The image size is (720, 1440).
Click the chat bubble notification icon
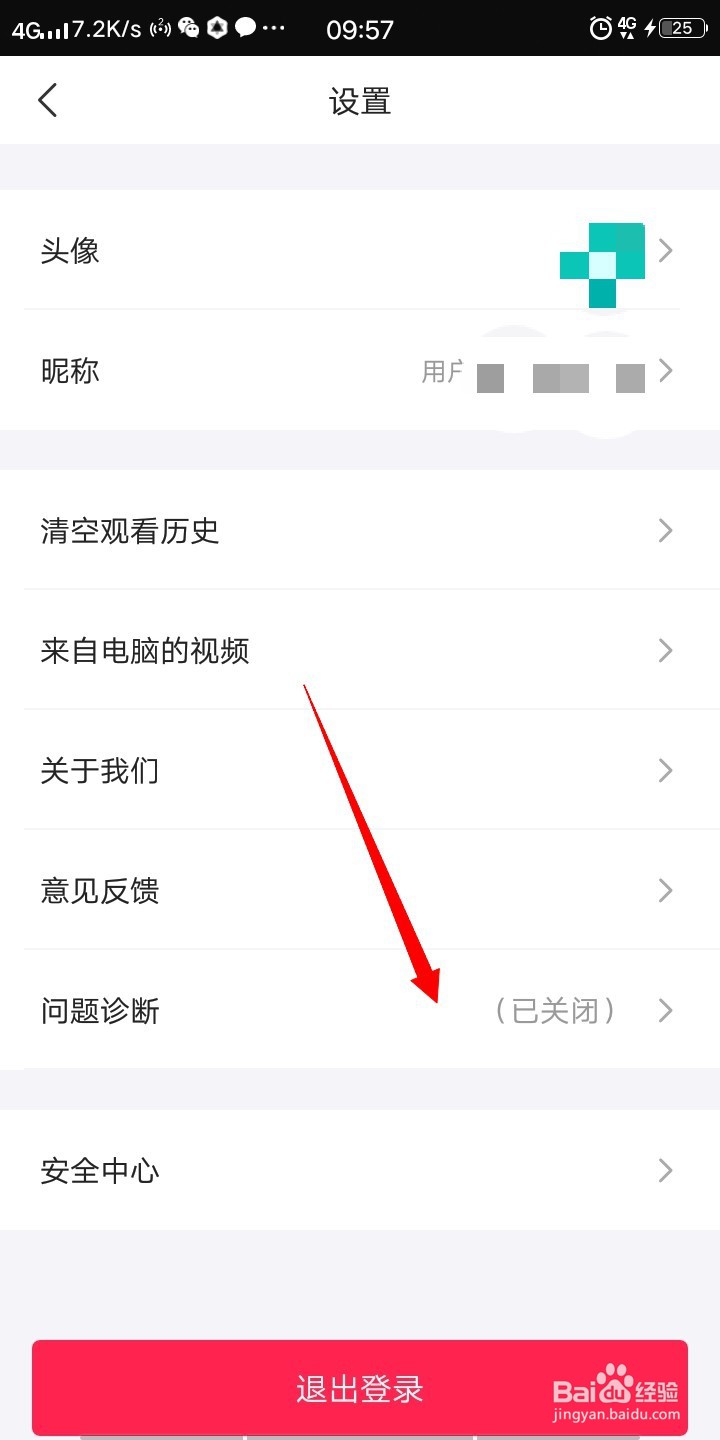point(248,27)
